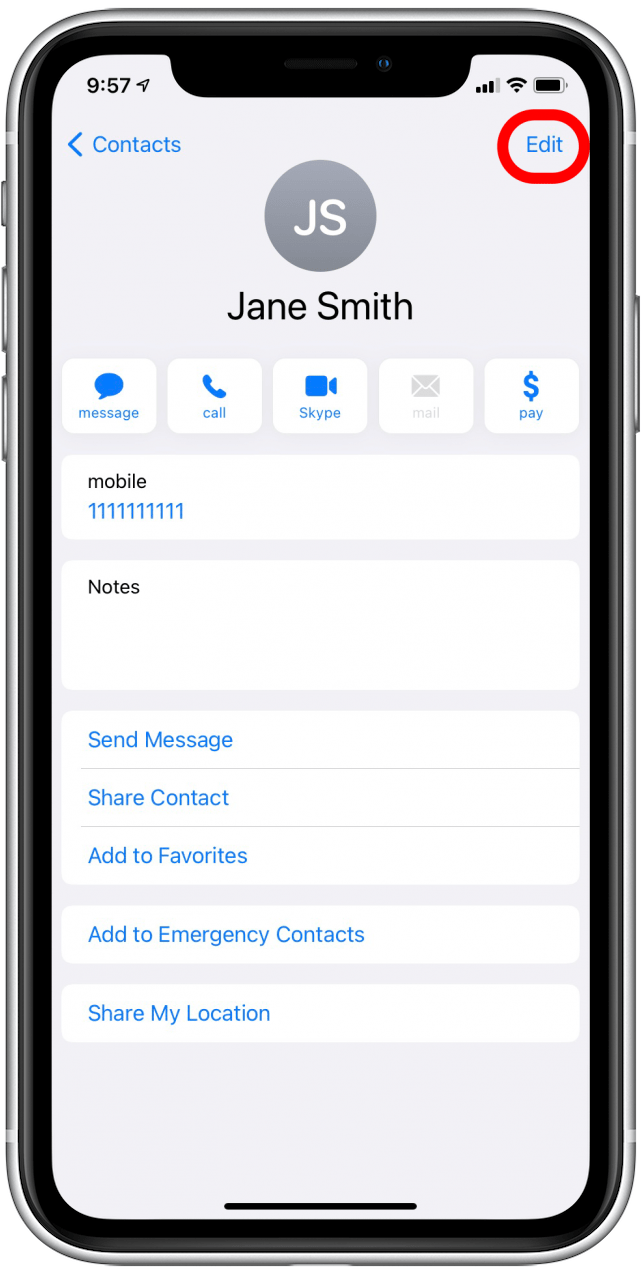This screenshot has width=642, height=1274.
Task: Call Jane Smith using call button
Action: 214,396
